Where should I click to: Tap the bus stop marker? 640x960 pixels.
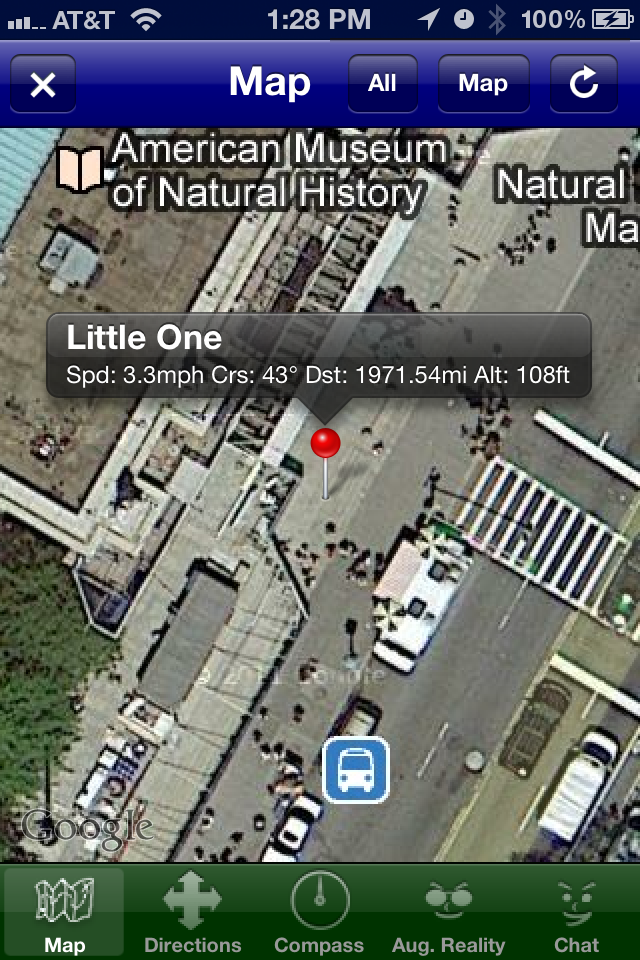356,770
